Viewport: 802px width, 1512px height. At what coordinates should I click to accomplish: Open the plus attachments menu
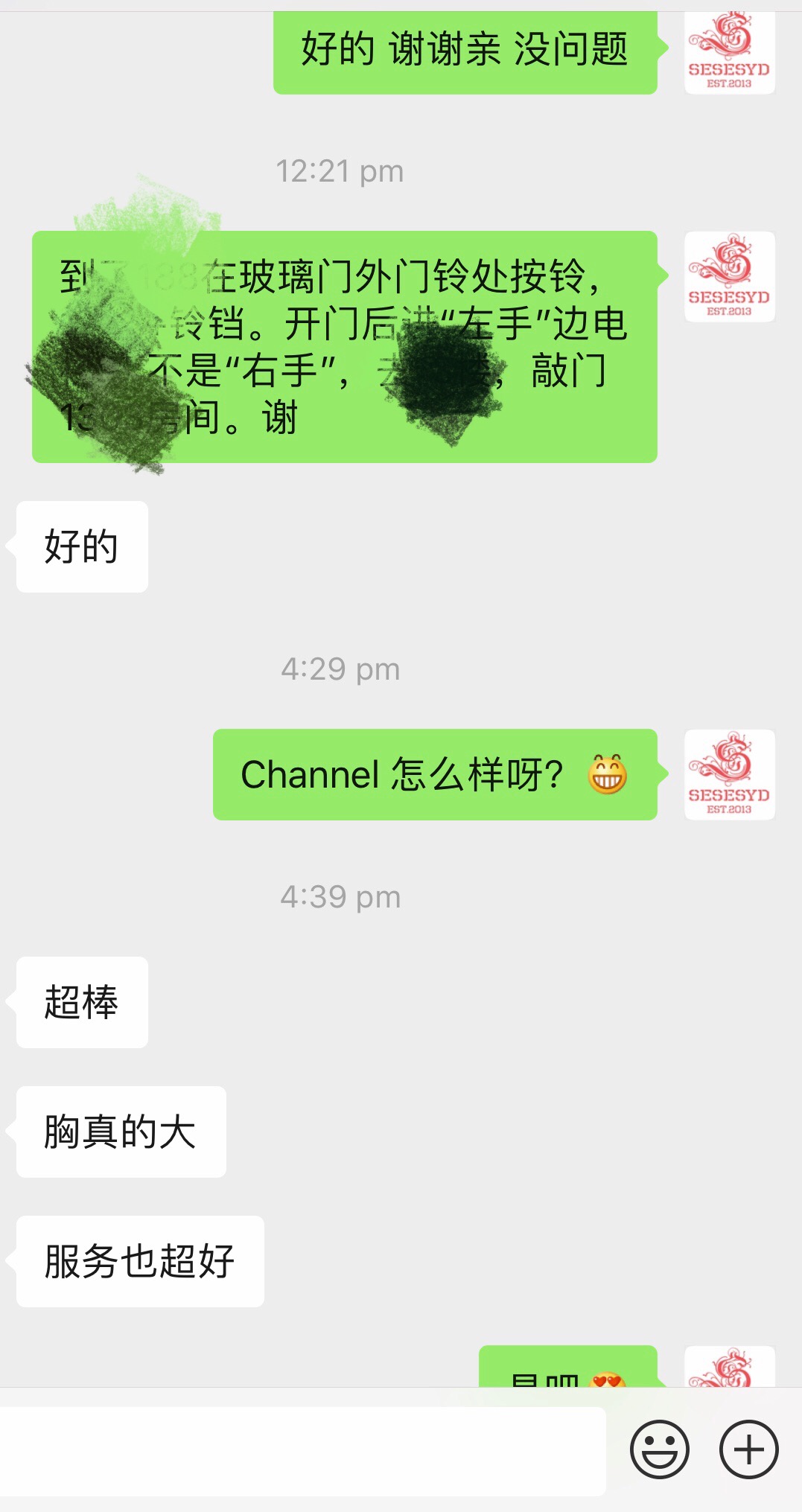click(x=748, y=1449)
